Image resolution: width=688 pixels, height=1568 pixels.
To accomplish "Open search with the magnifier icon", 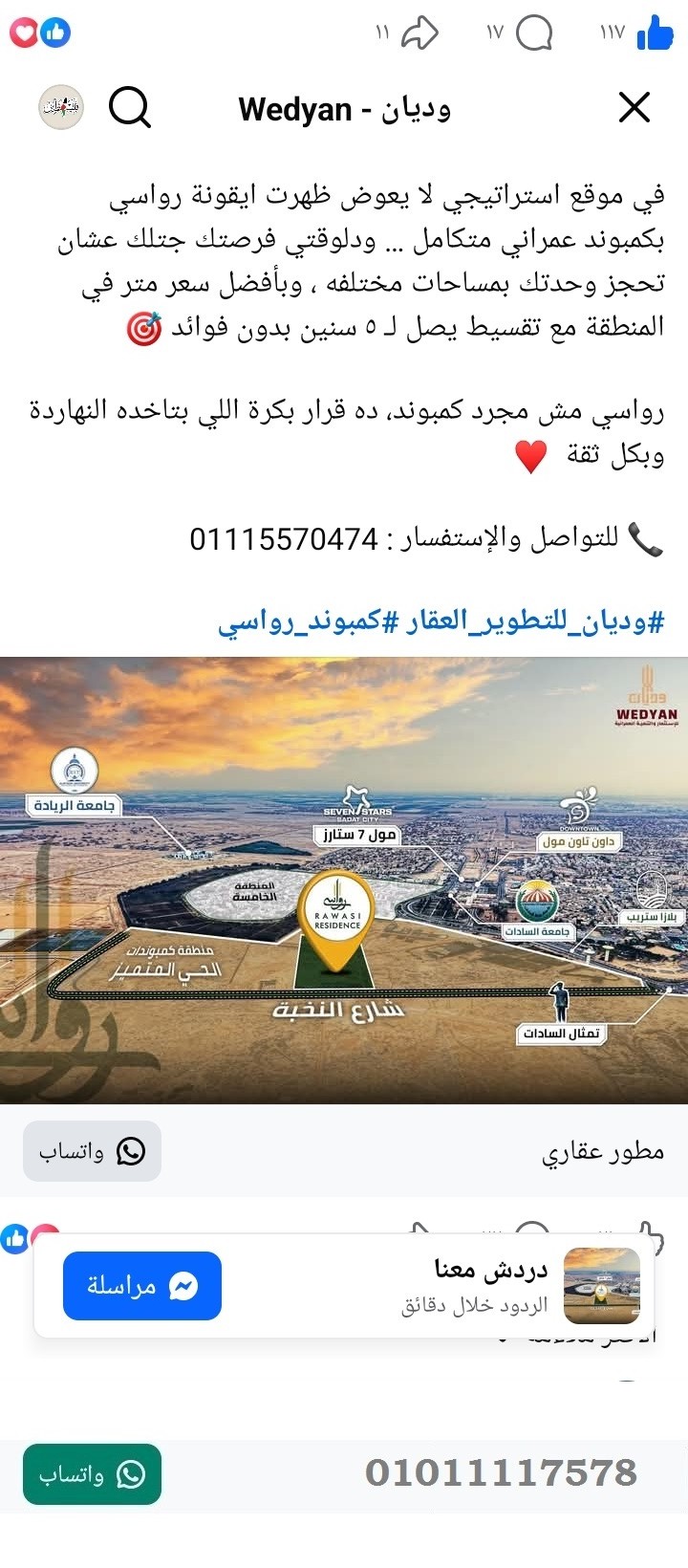I will [131, 107].
